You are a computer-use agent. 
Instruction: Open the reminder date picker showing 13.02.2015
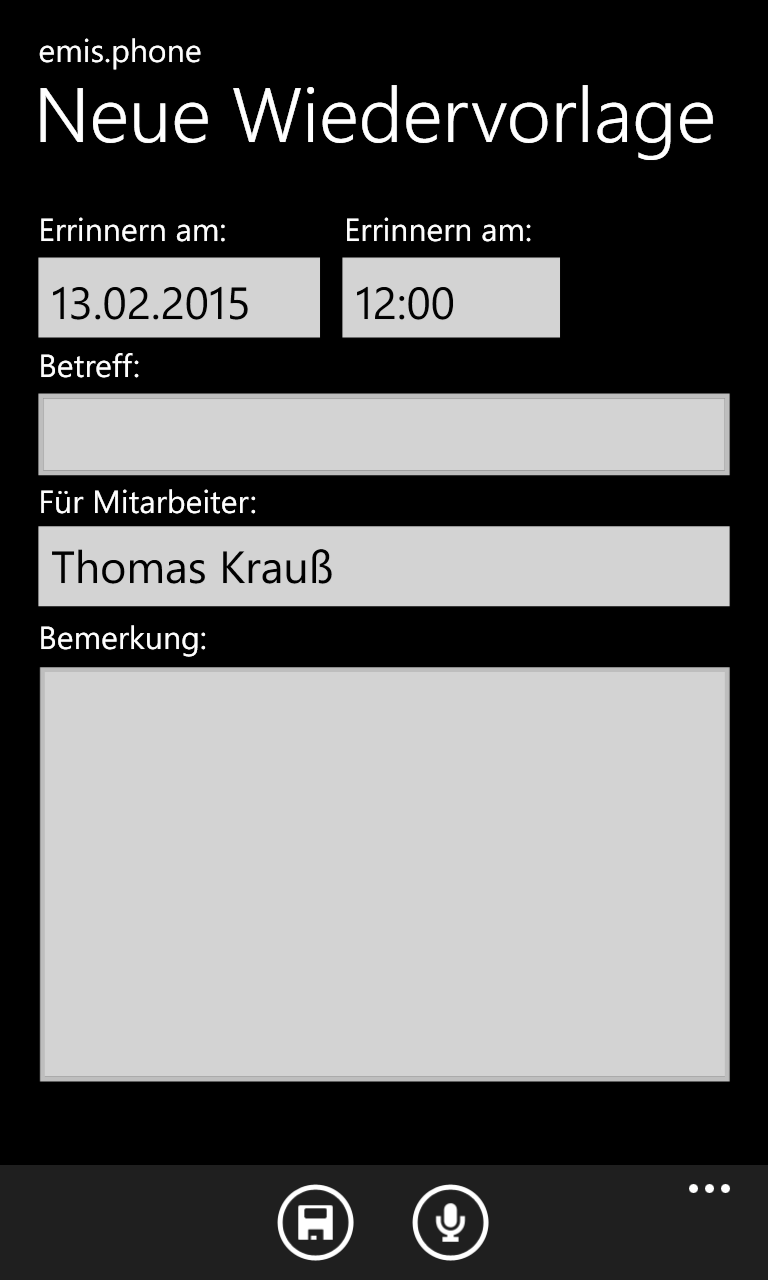point(179,298)
